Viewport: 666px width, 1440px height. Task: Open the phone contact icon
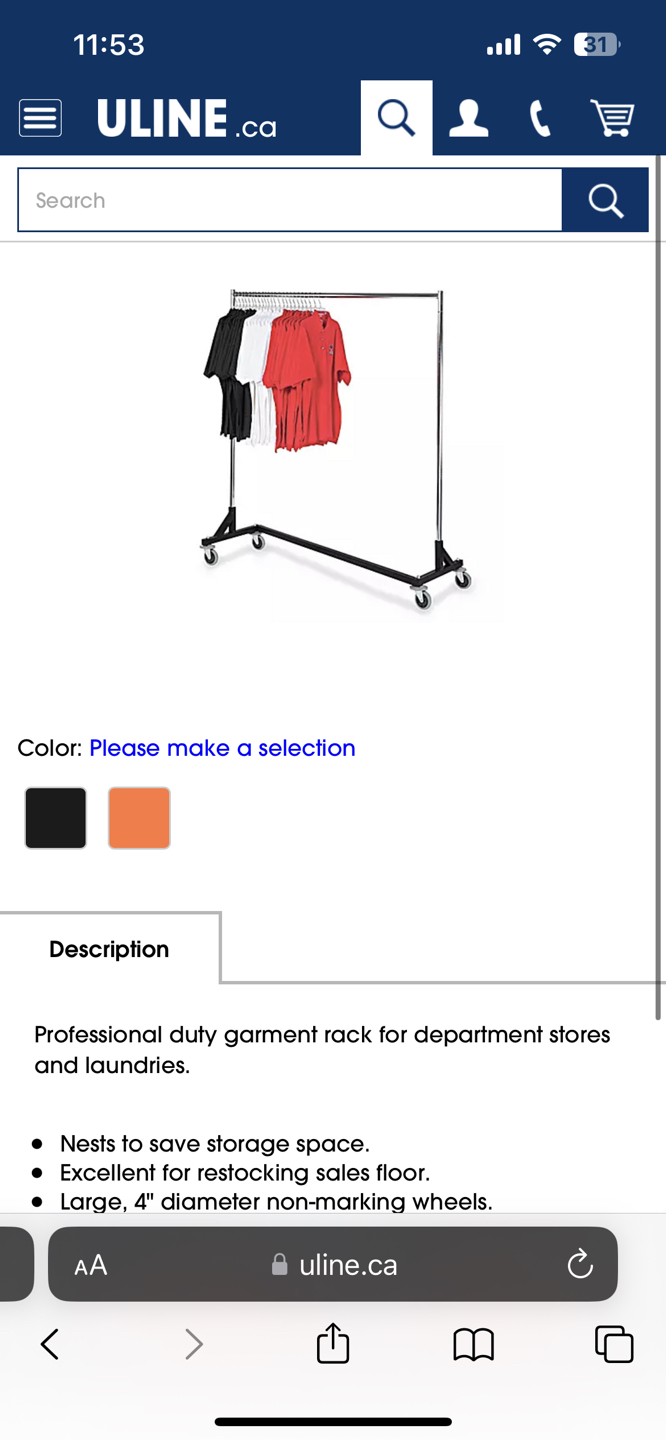point(540,119)
